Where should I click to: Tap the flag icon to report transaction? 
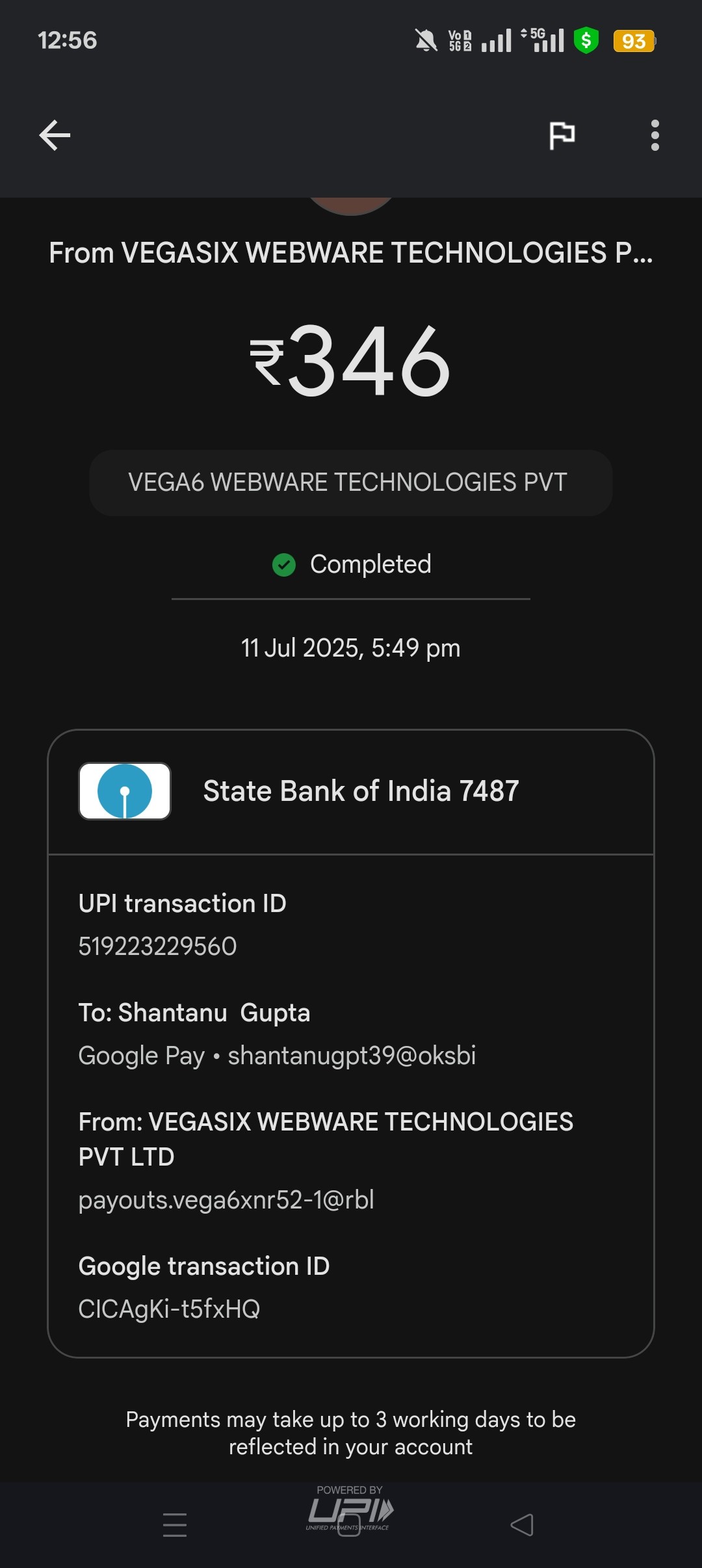(562, 135)
